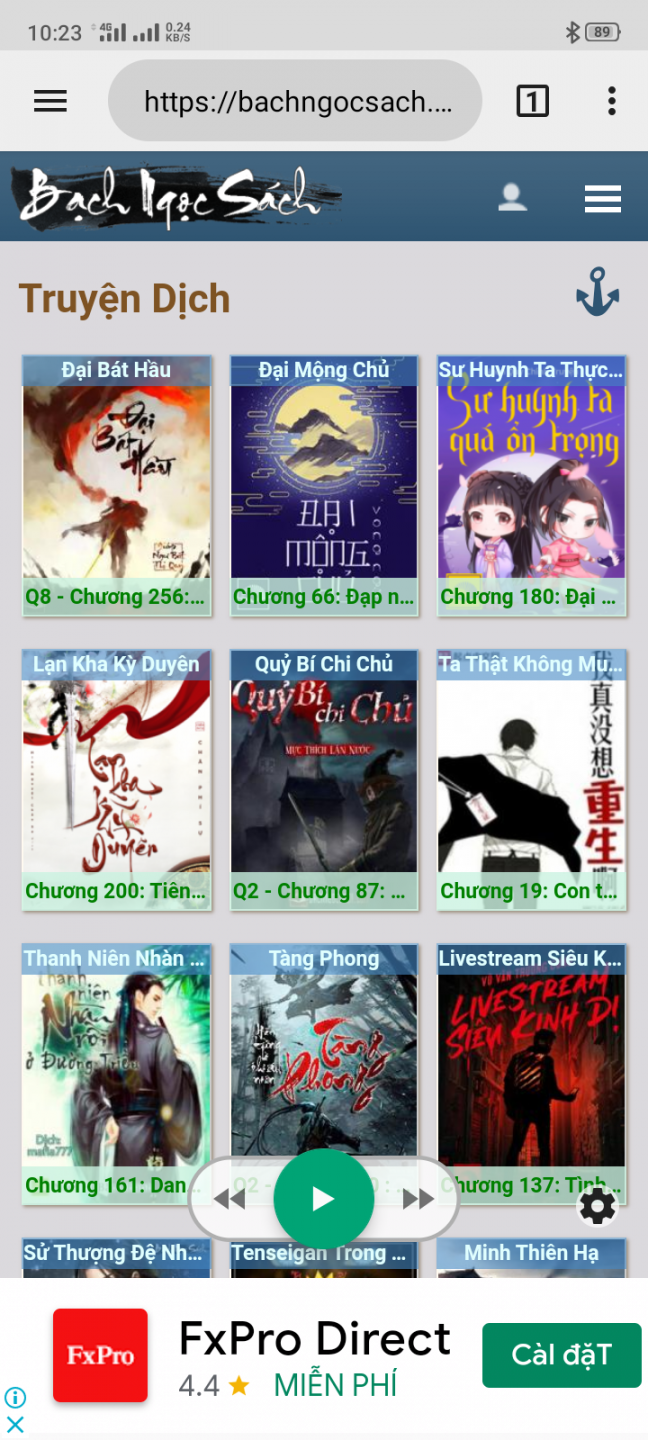This screenshot has height=1440, width=648.
Task: Open the Livestream Siêu K... novel
Action: click(x=531, y=1060)
